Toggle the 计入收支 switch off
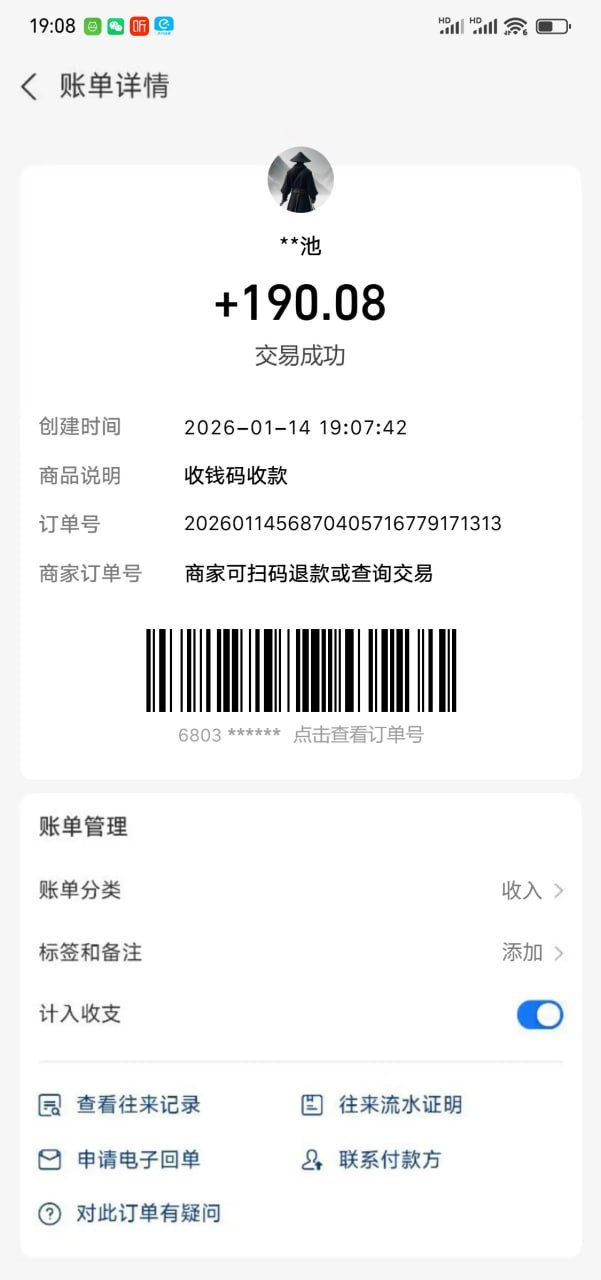Screen dimensions: 601x1280 pyautogui.click(x=539, y=1015)
